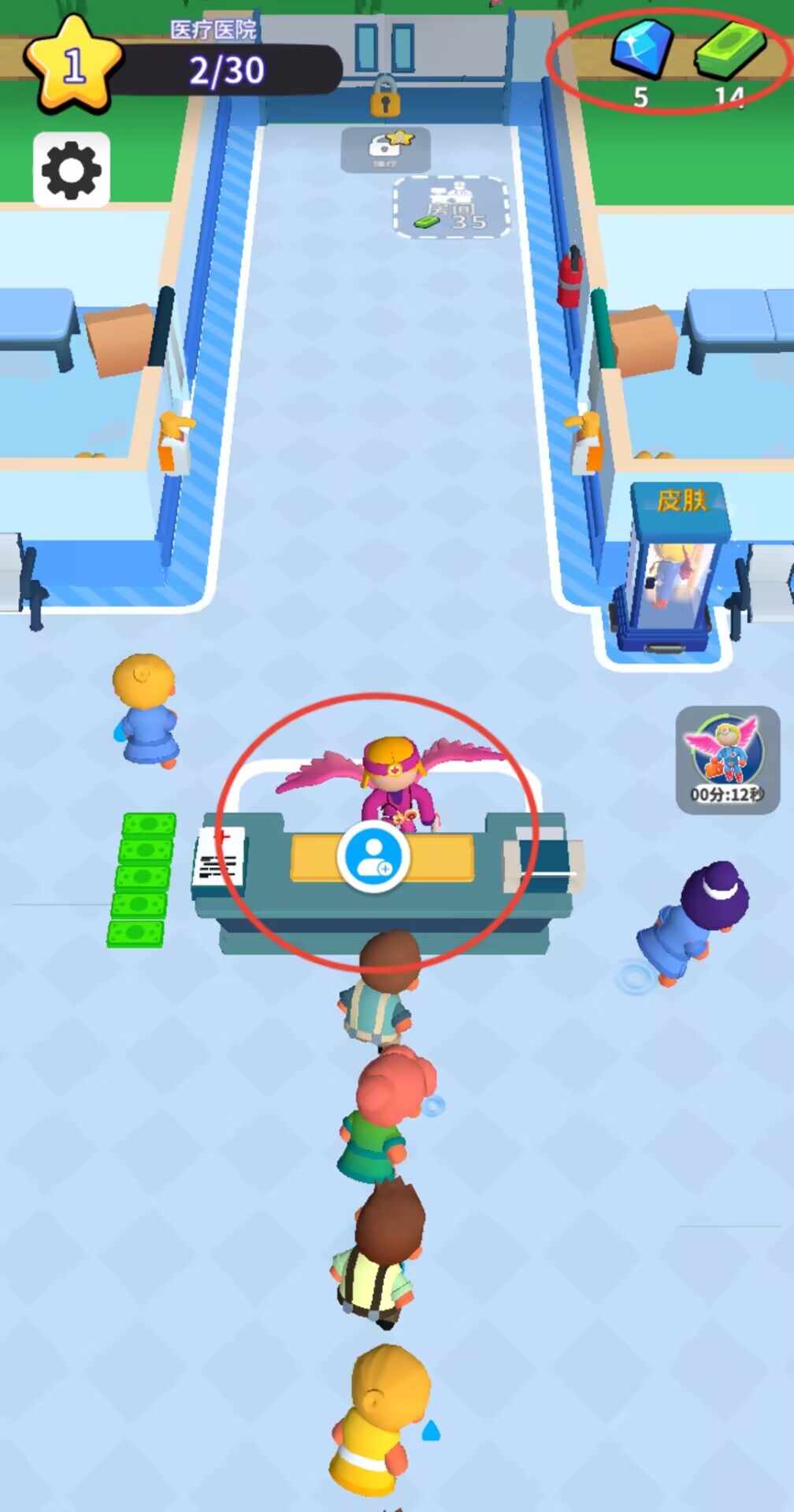
Task: Tap the add-patient icon on the reception desk
Action: 373,857
